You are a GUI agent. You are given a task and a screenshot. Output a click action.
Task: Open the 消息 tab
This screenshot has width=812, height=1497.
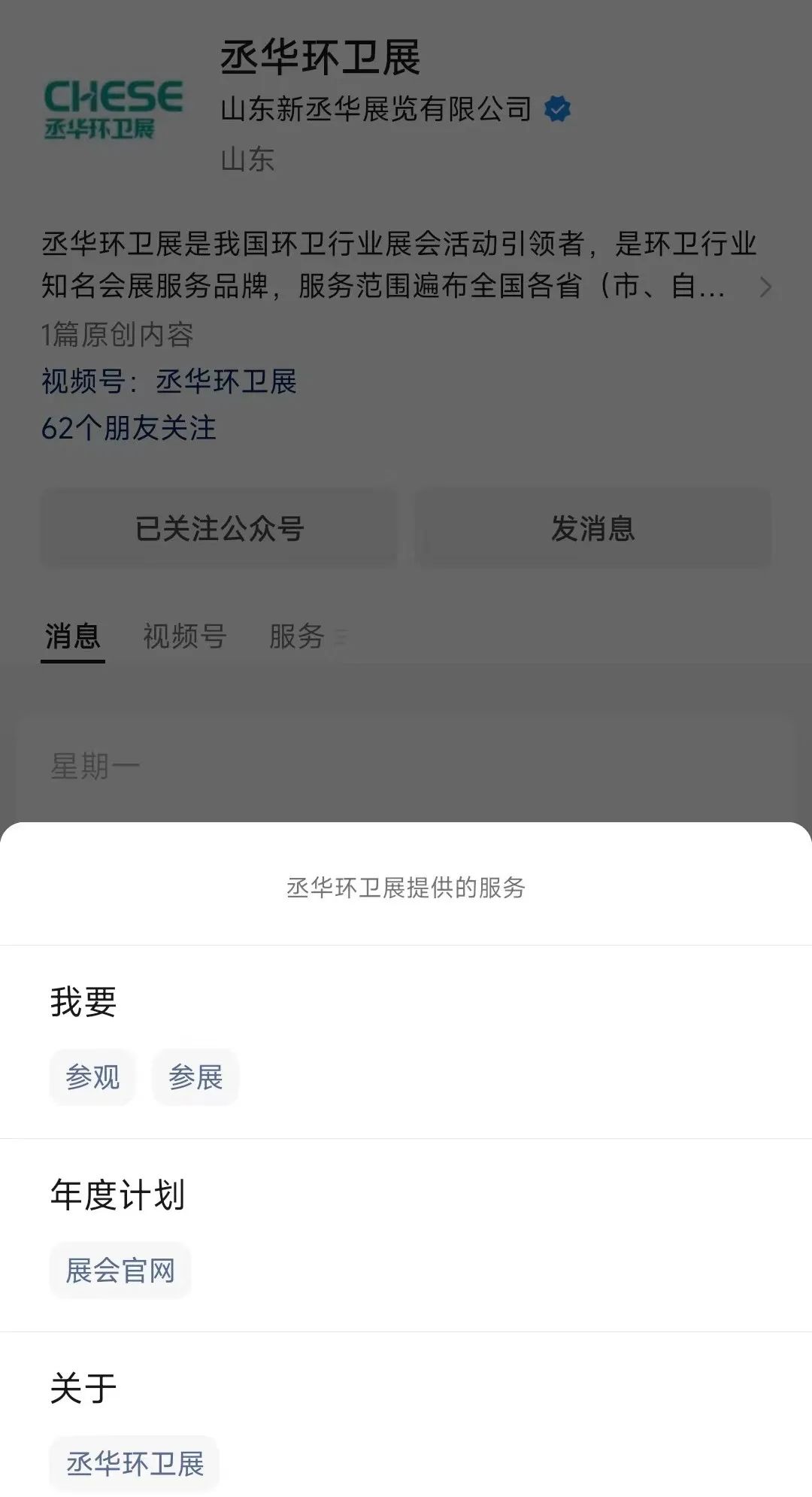(72, 636)
